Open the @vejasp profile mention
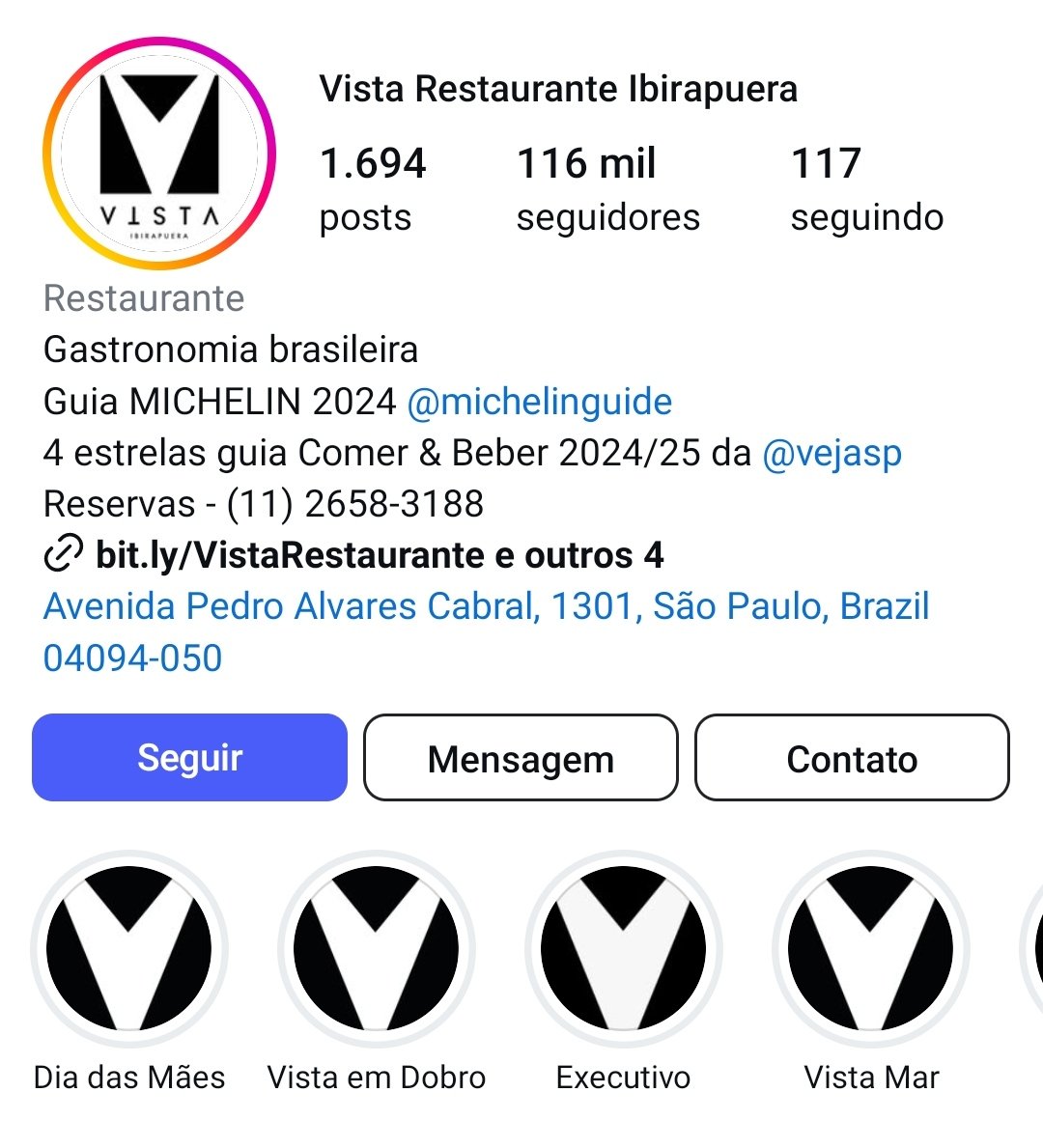 click(x=832, y=453)
